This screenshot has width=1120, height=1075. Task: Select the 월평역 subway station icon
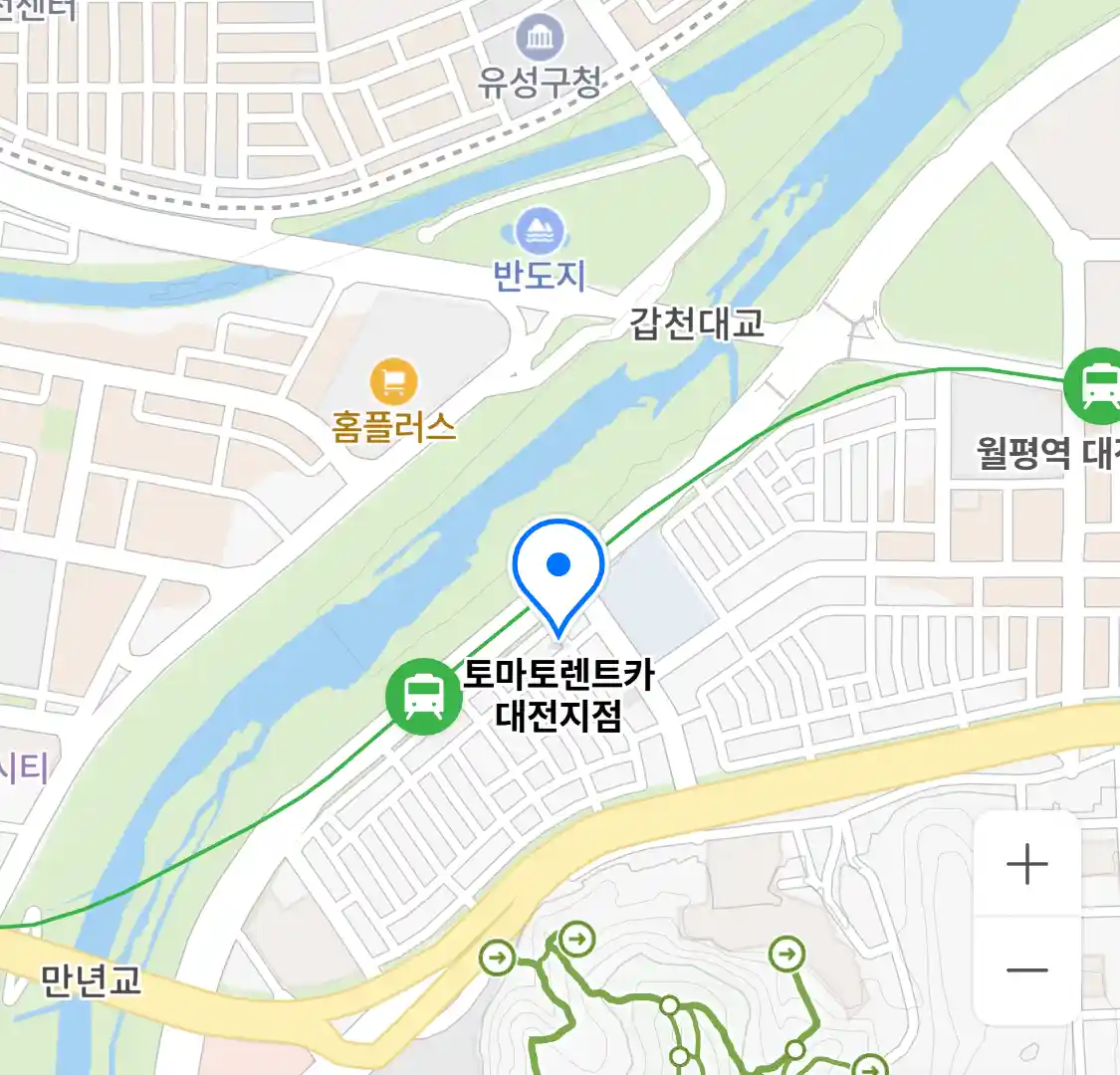point(1096,385)
